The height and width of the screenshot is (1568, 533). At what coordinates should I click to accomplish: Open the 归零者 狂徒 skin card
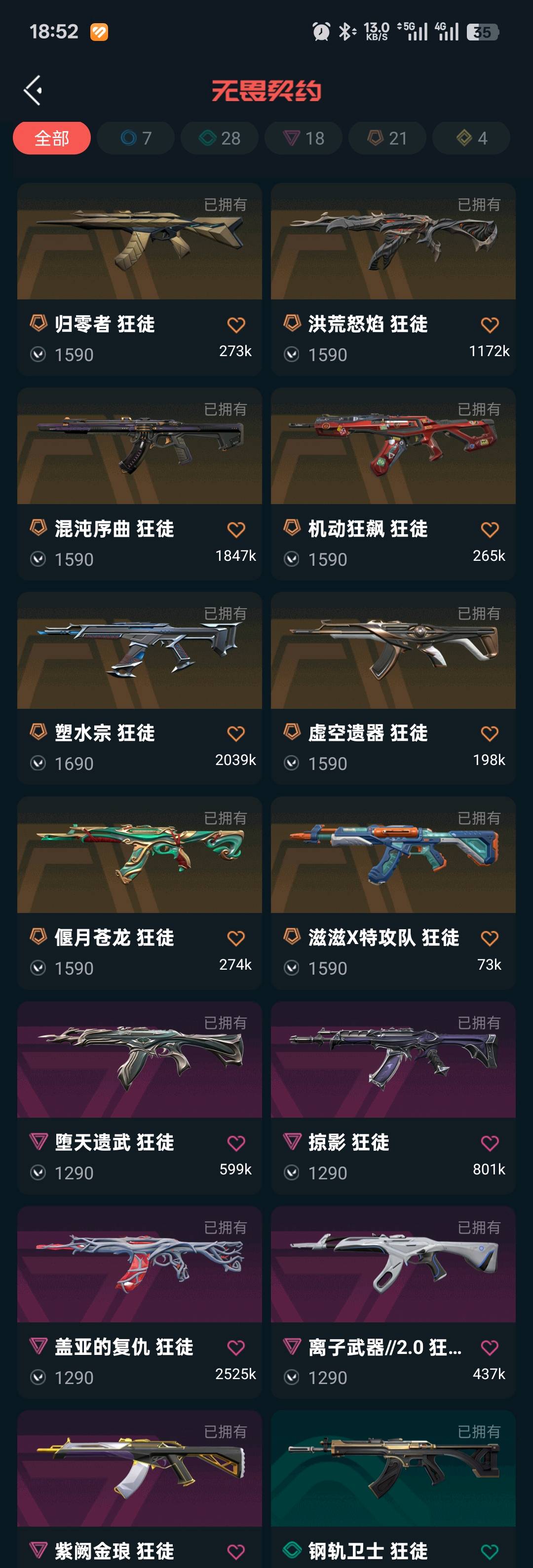point(140,279)
